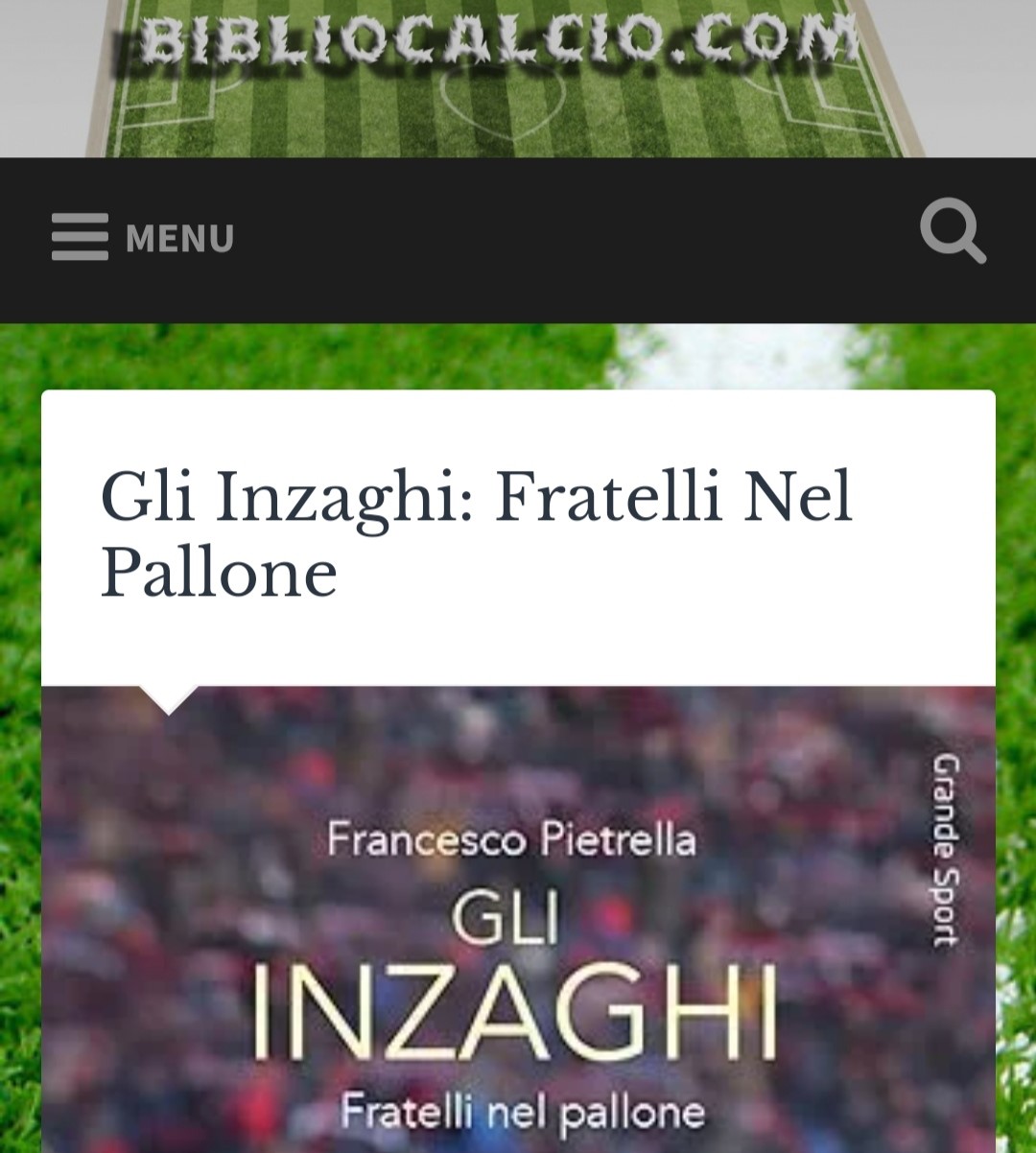Open the MENU hamburger button
Viewport: 1036px width, 1153px height.
pyautogui.click(x=143, y=238)
